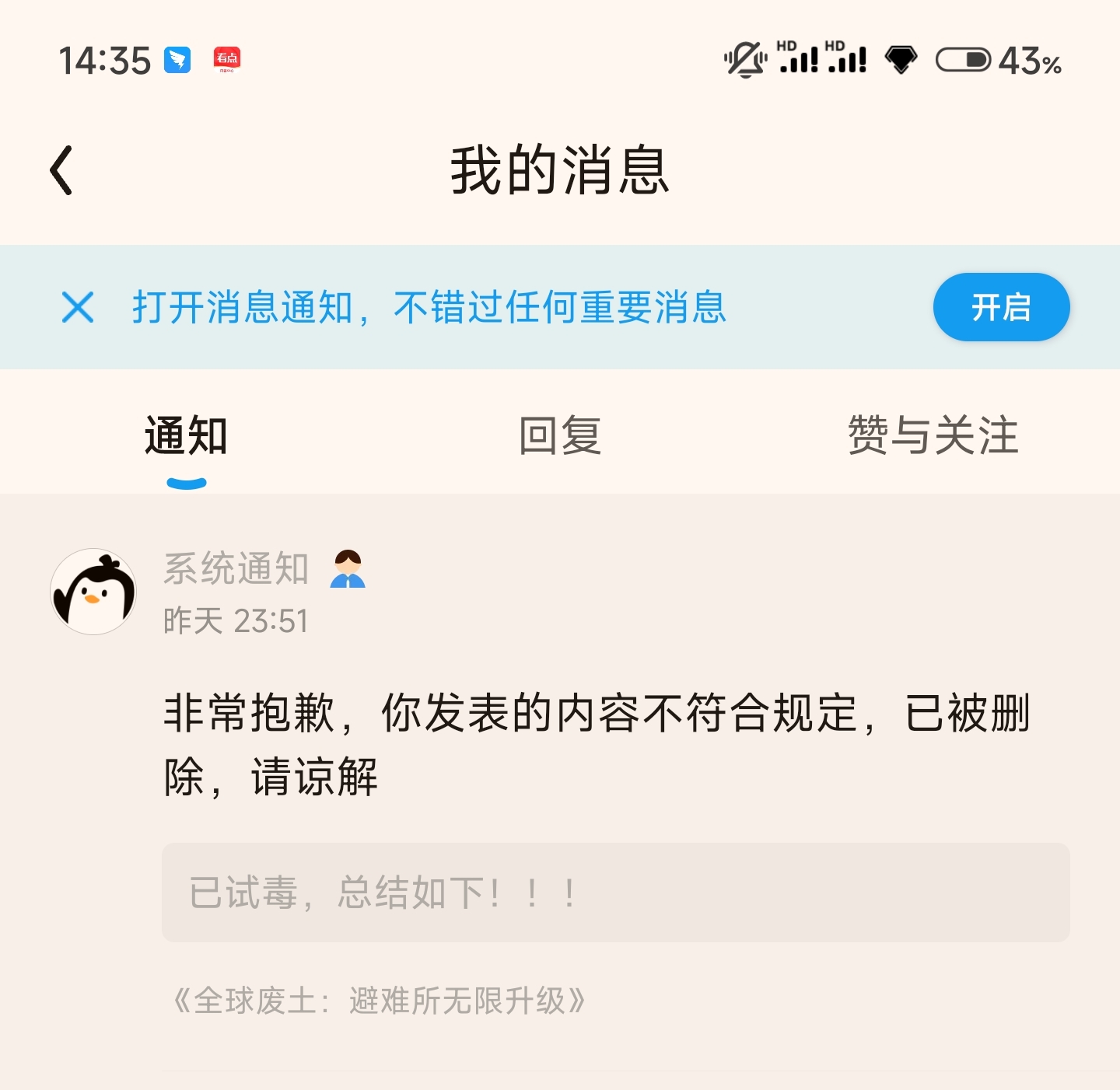Select the 通知 tab
Screen dimensions: 1120x1090
coord(186,436)
